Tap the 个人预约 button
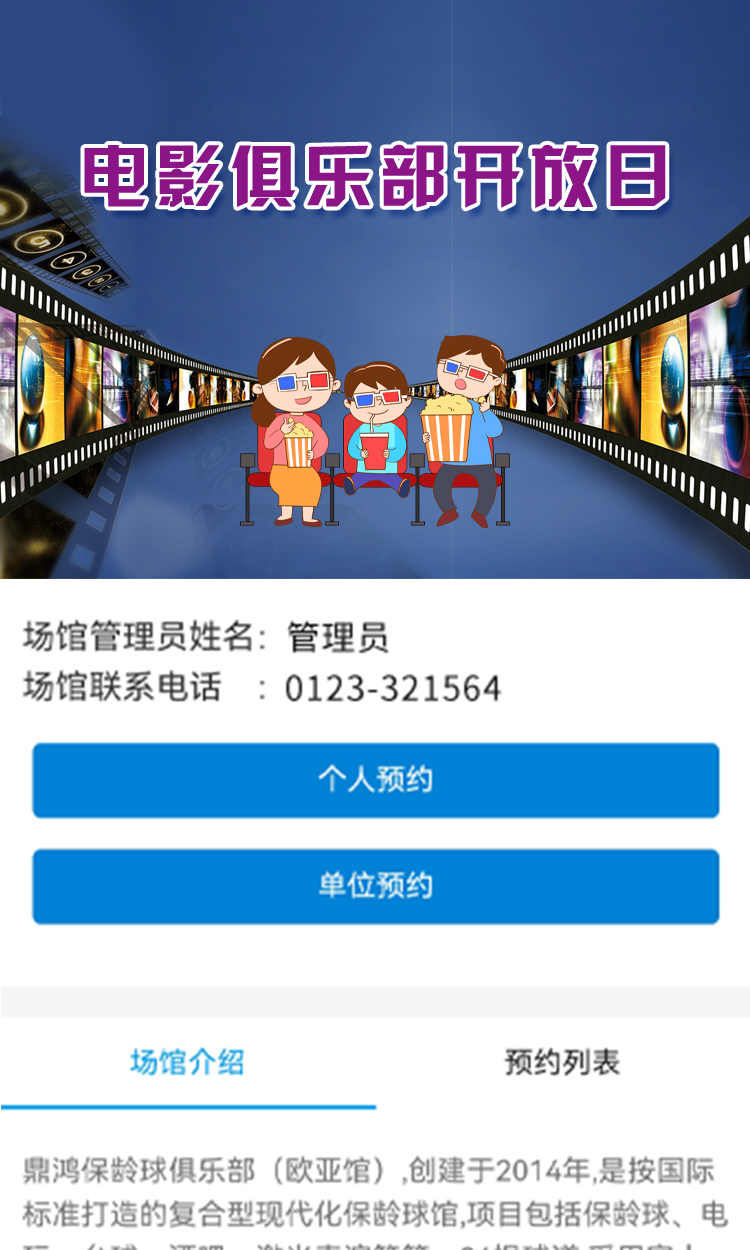750x1250 pixels. (375, 780)
